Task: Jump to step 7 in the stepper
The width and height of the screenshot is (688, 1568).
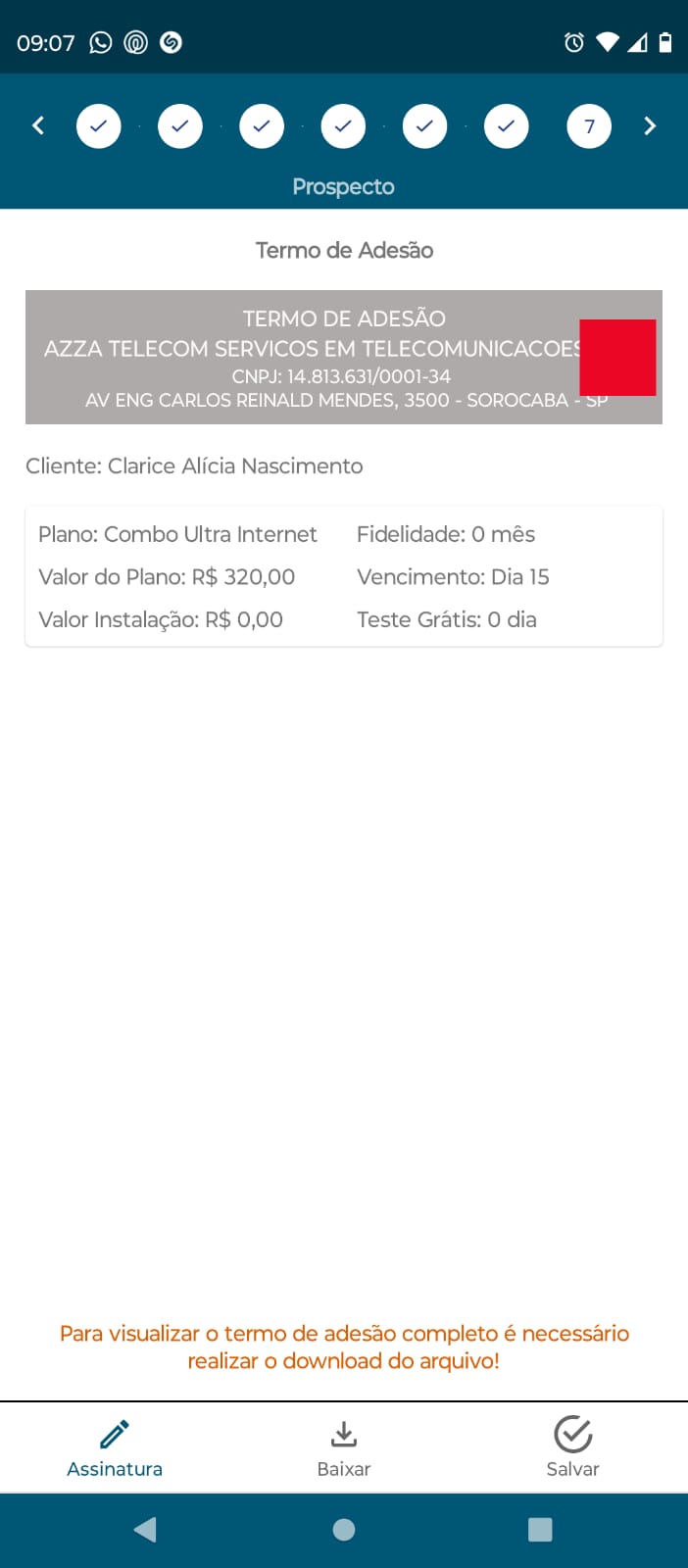Action: [x=589, y=126]
